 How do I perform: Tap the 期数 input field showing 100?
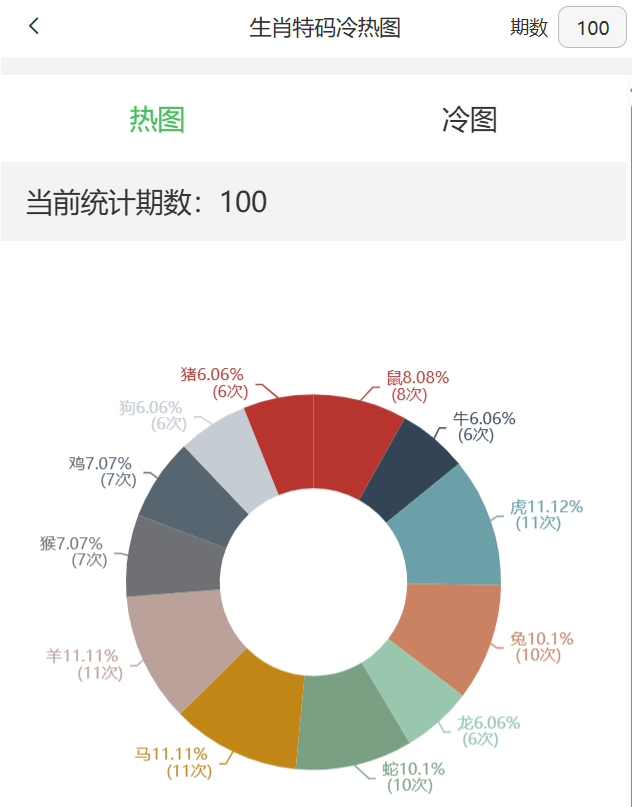tap(592, 28)
